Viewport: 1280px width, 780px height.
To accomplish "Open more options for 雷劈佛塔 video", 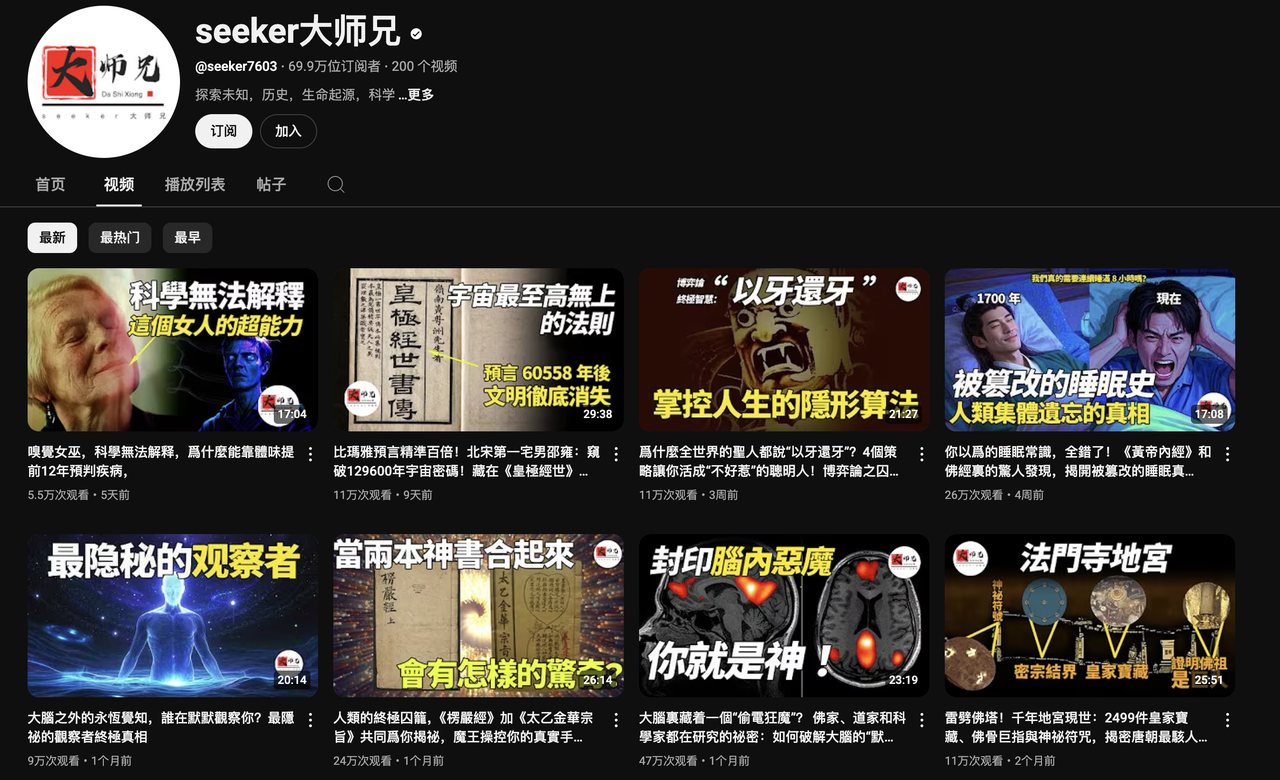I will (1227, 720).
